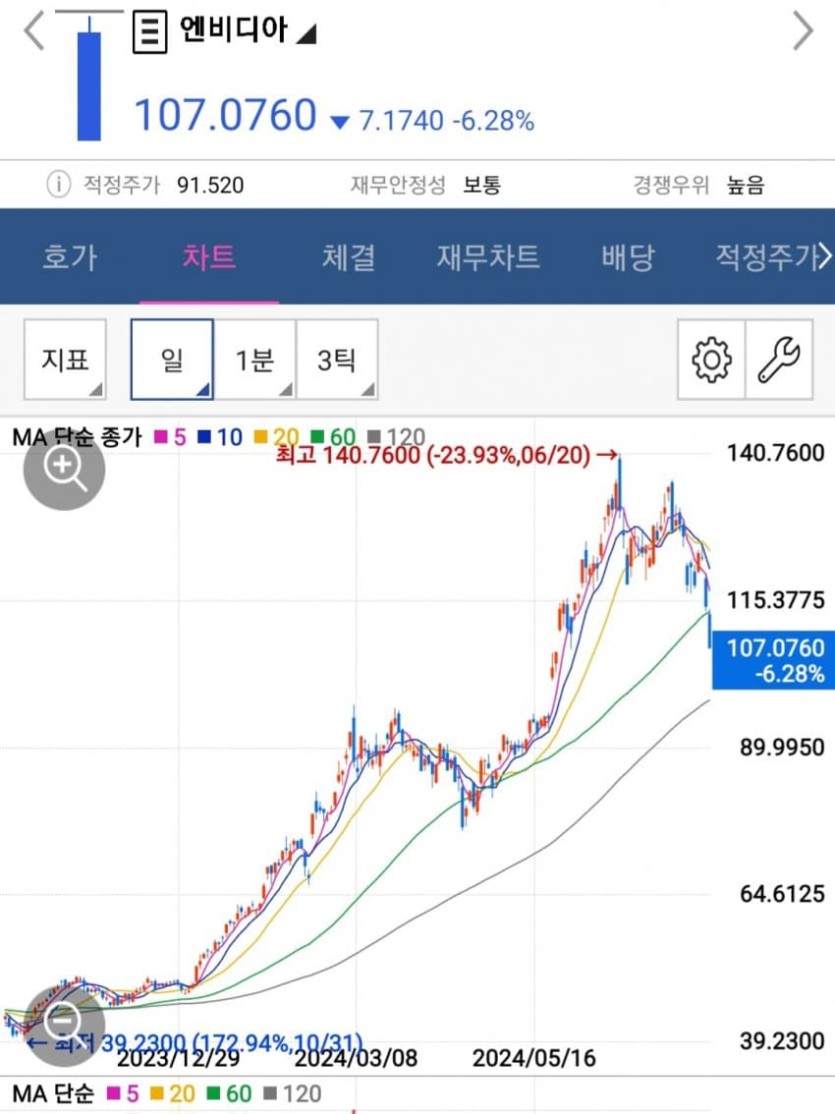835x1114 pixels.
Task: Change chart to 1분 interval
Action: pos(255,360)
